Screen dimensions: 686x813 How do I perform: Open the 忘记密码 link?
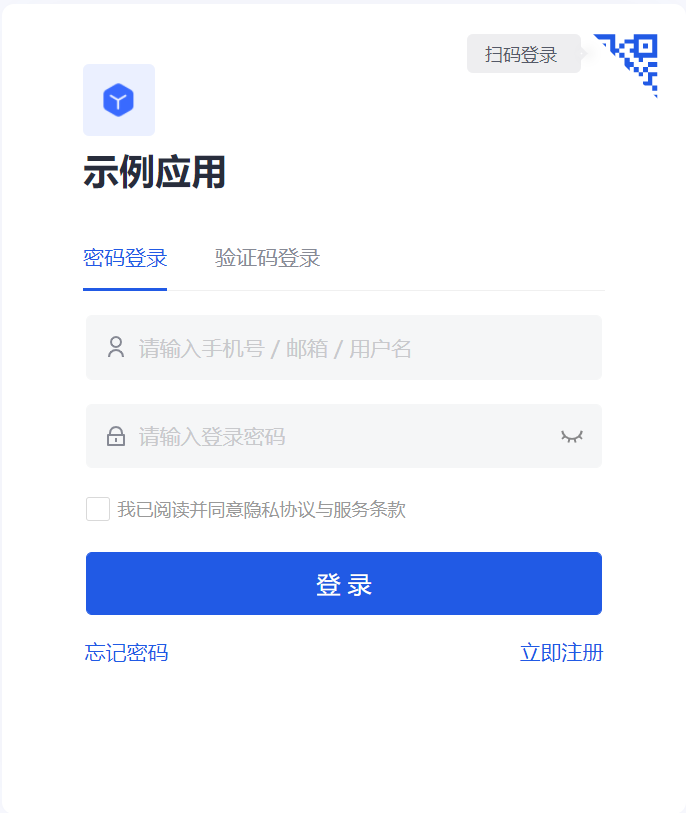pyautogui.click(x=127, y=653)
